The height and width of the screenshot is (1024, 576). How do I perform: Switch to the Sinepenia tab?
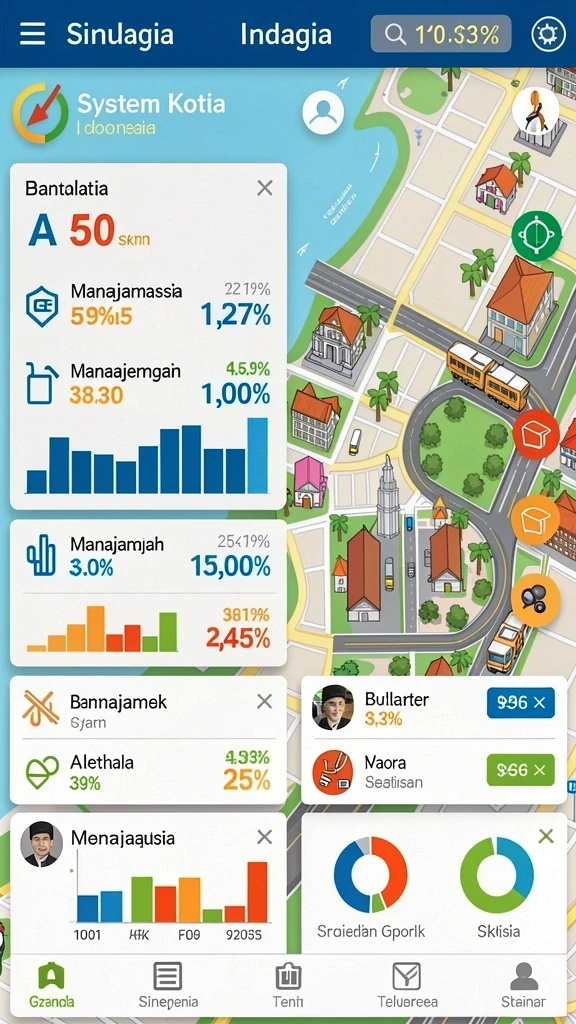(168, 985)
